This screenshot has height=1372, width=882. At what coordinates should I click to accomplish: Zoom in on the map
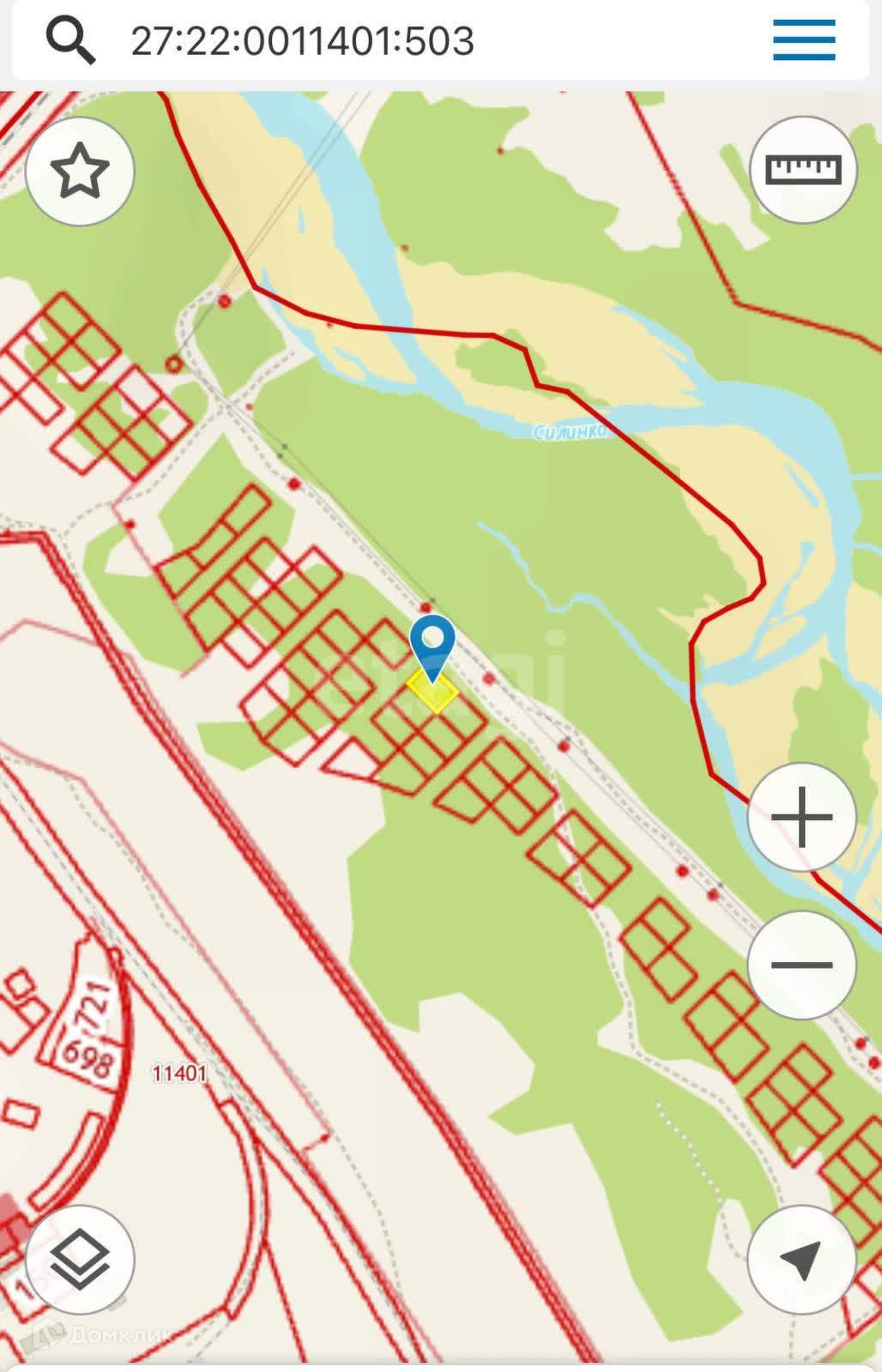[x=802, y=817]
